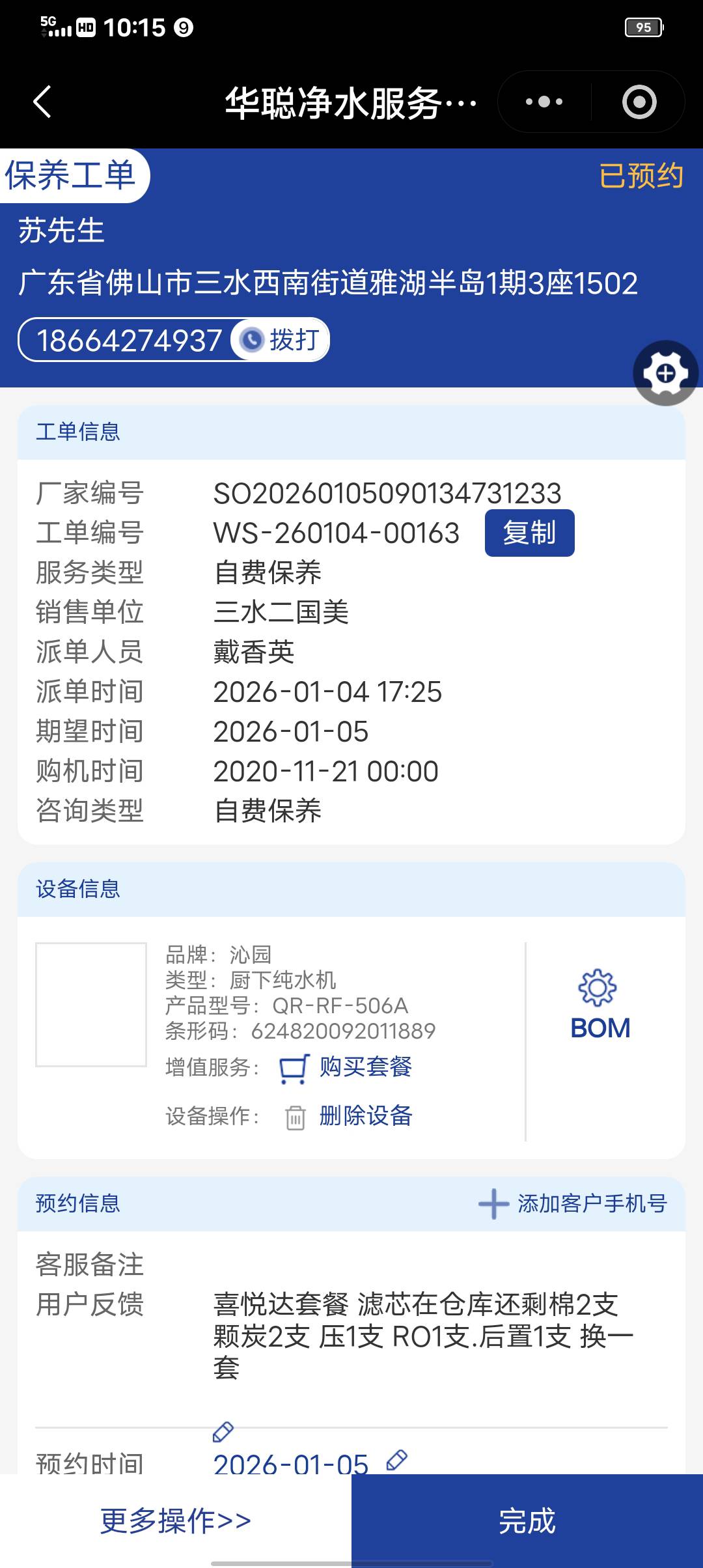
Task: Close the mini program with circle icon
Action: tap(639, 102)
